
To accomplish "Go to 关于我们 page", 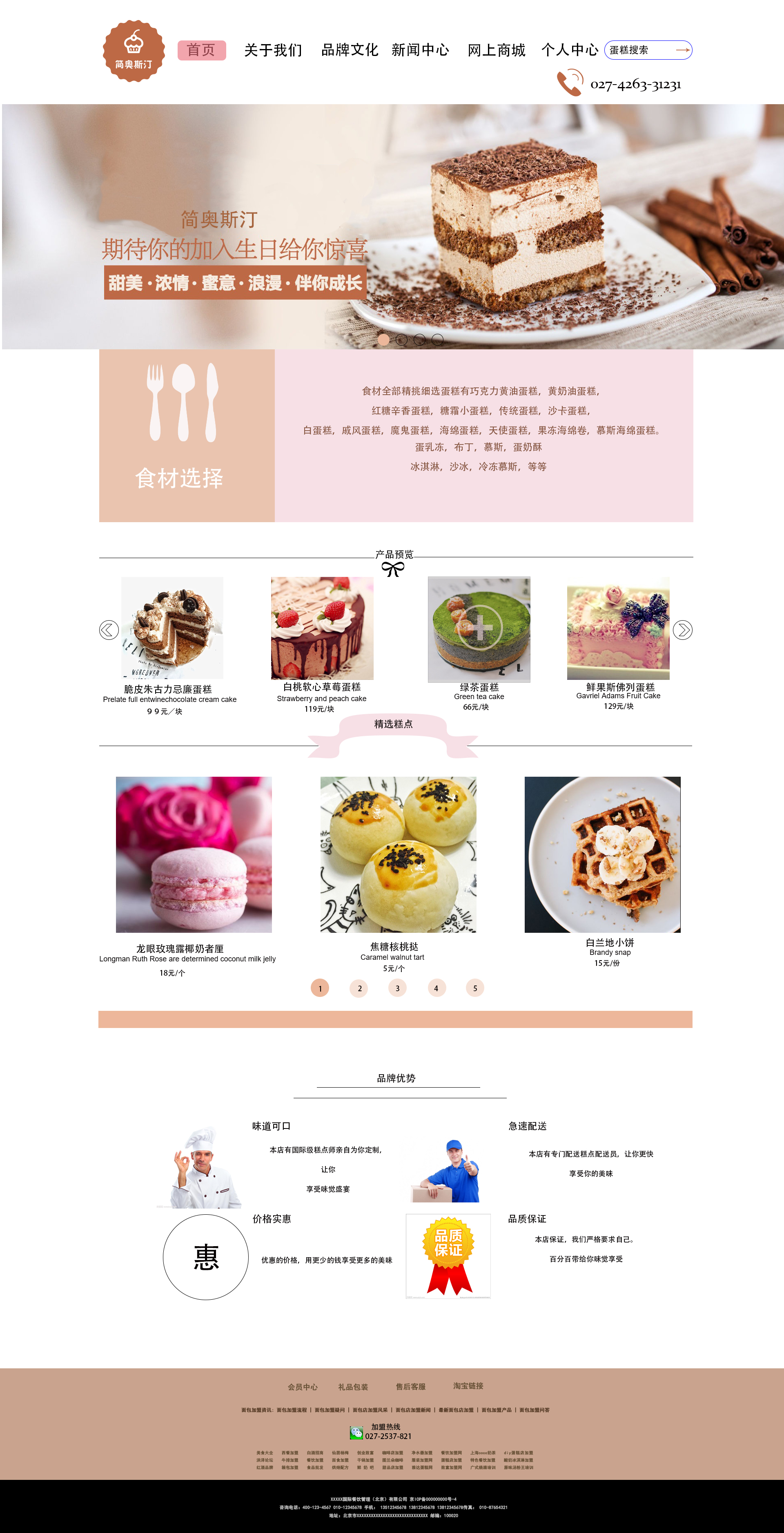I will [273, 51].
